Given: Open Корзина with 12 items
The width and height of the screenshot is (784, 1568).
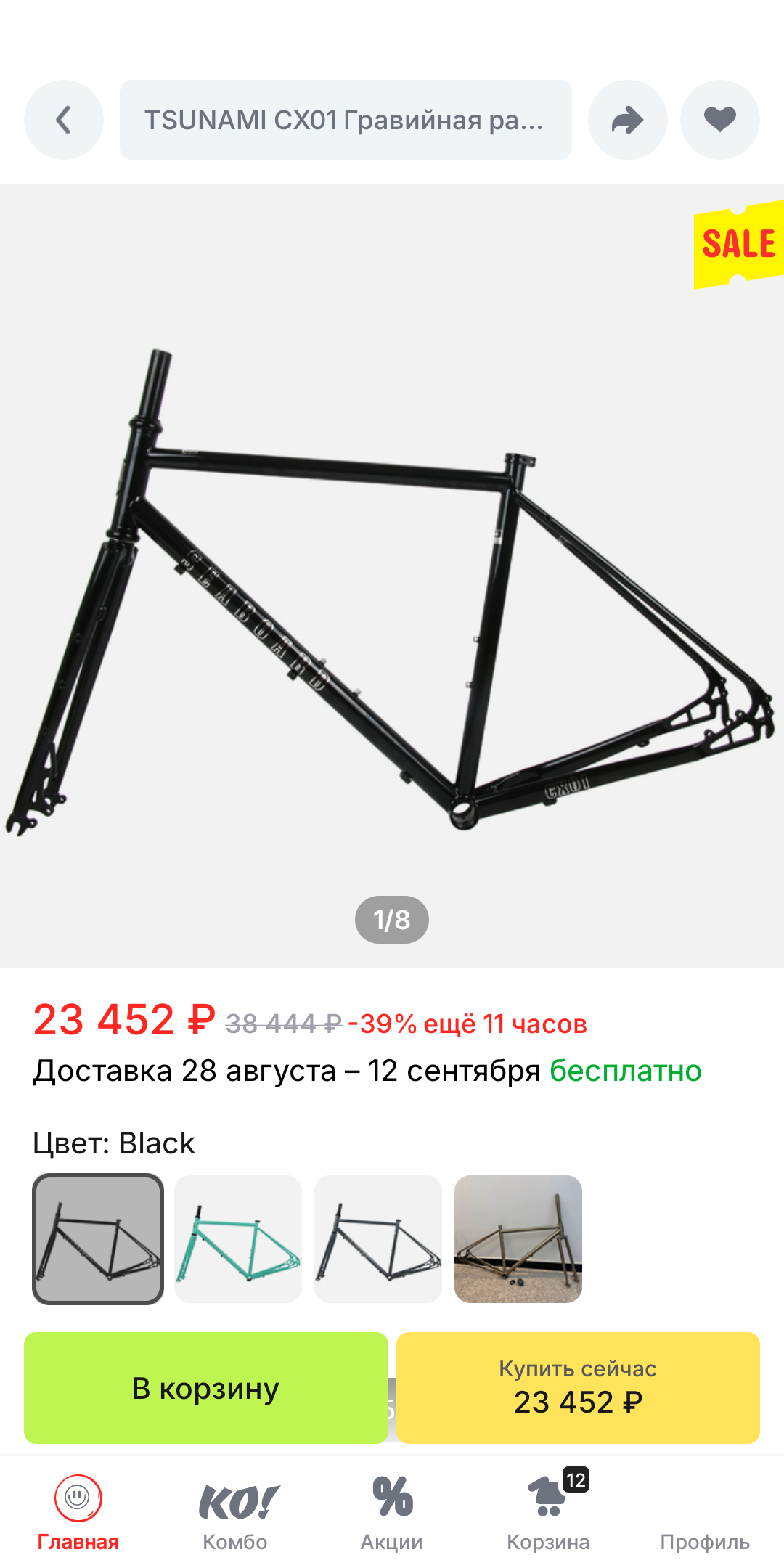Looking at the screenshot, I should 549,1514.
